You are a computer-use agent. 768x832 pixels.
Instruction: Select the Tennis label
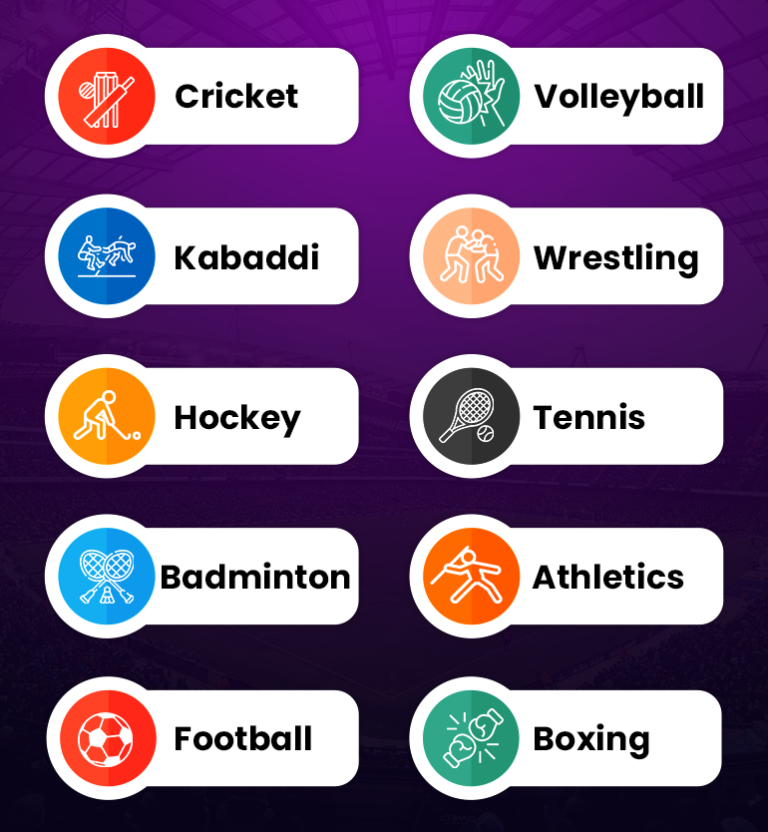coord(588,416)
